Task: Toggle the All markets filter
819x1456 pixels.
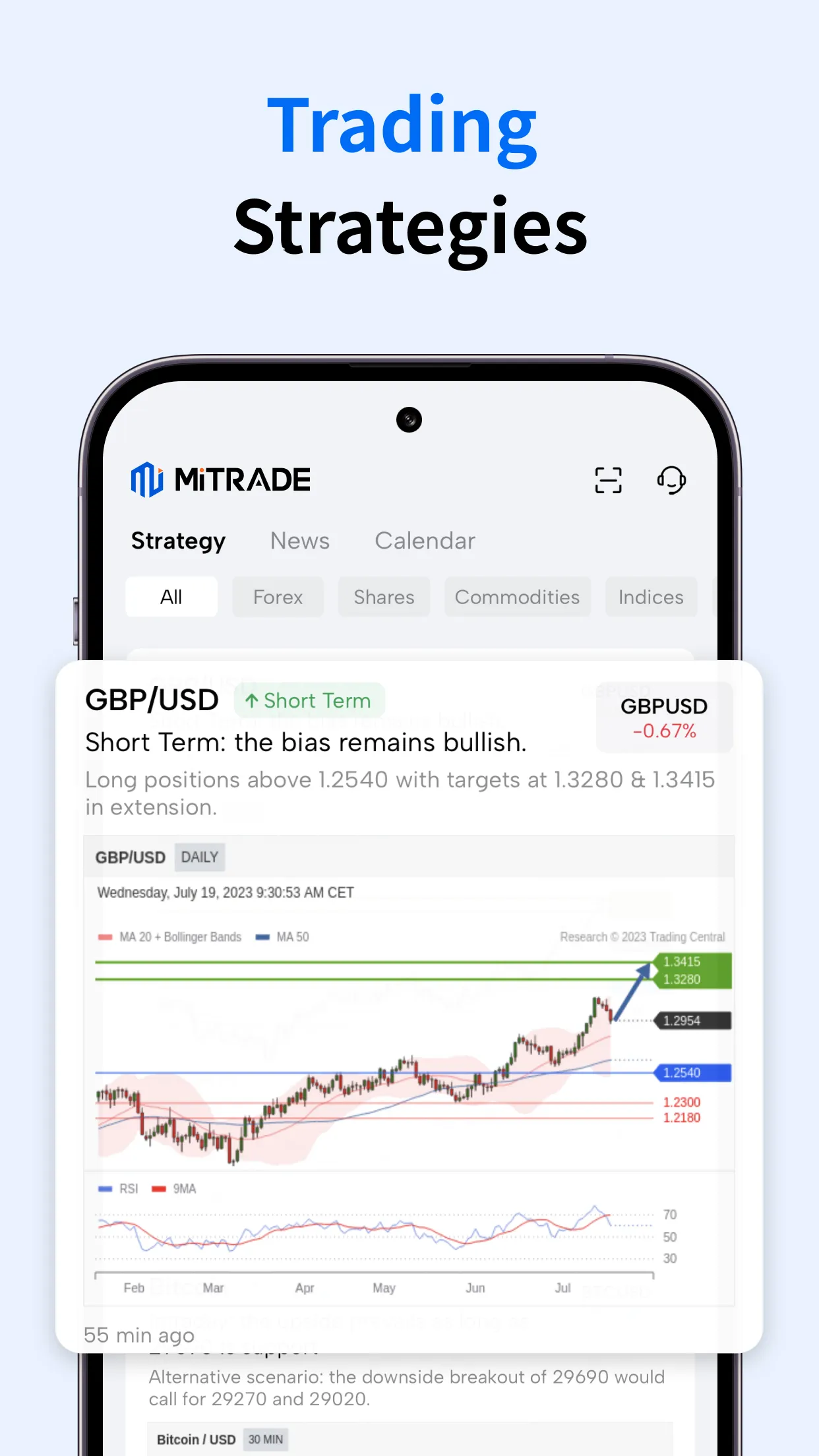Action: (171, 597)
